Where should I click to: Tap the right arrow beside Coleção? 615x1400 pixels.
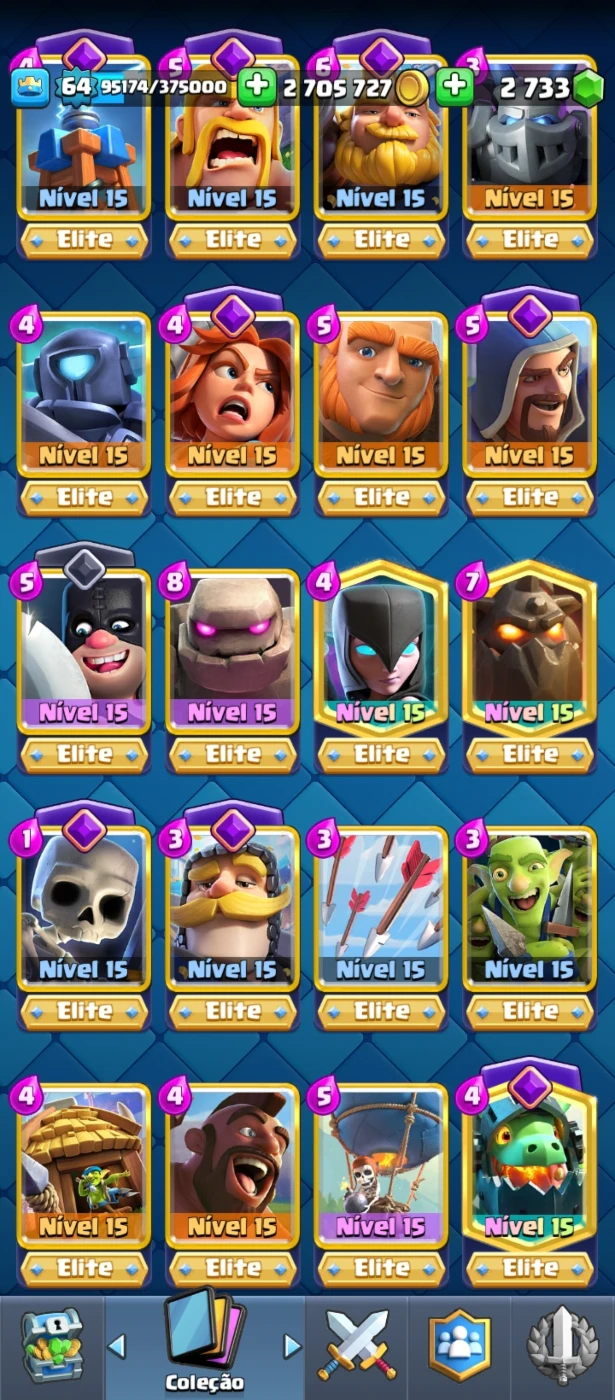pyautogui.click(x=292, y=1346)
